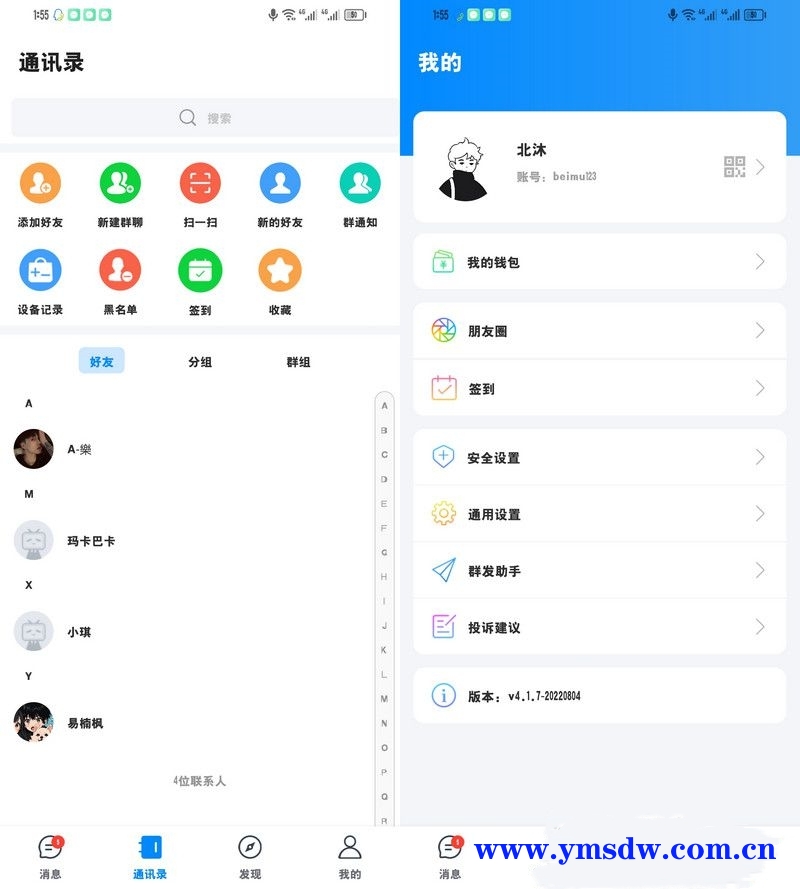
Task: Switch to the 分组 tab
Action: (200, 362)
